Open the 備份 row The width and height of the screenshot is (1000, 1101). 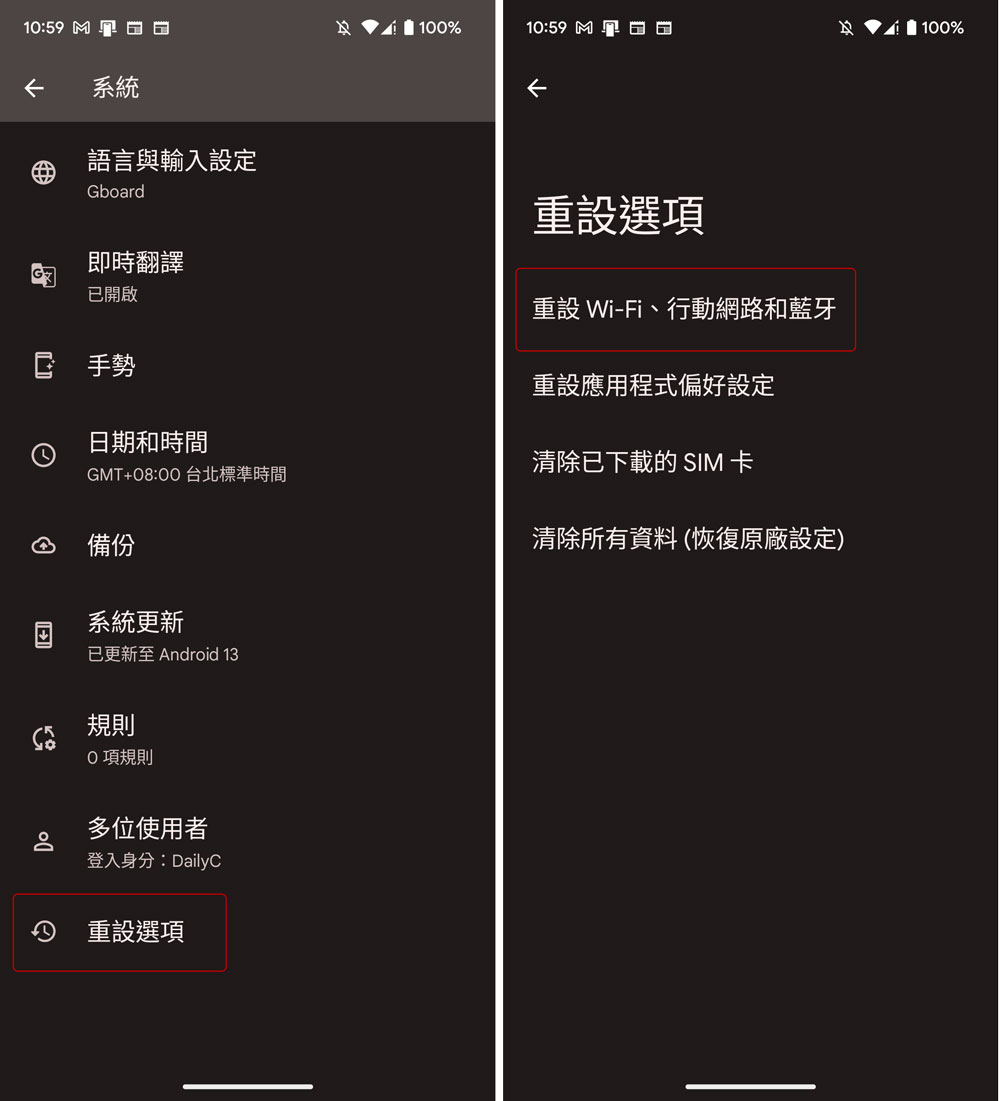point(111,545)
